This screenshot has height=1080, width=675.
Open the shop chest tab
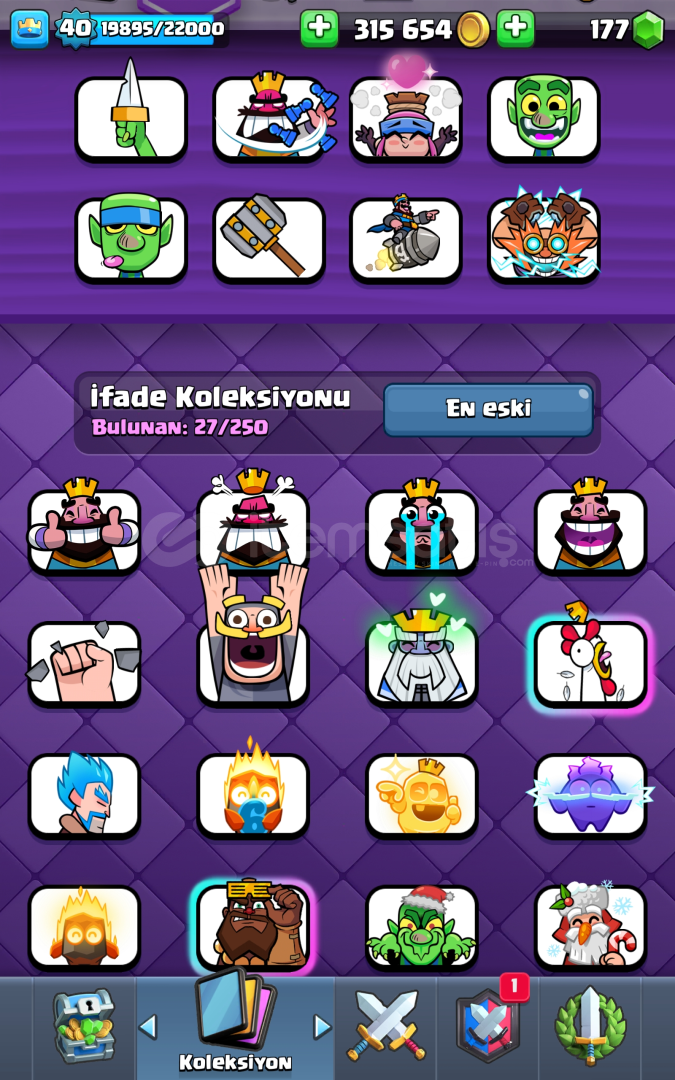(84, 1026)
